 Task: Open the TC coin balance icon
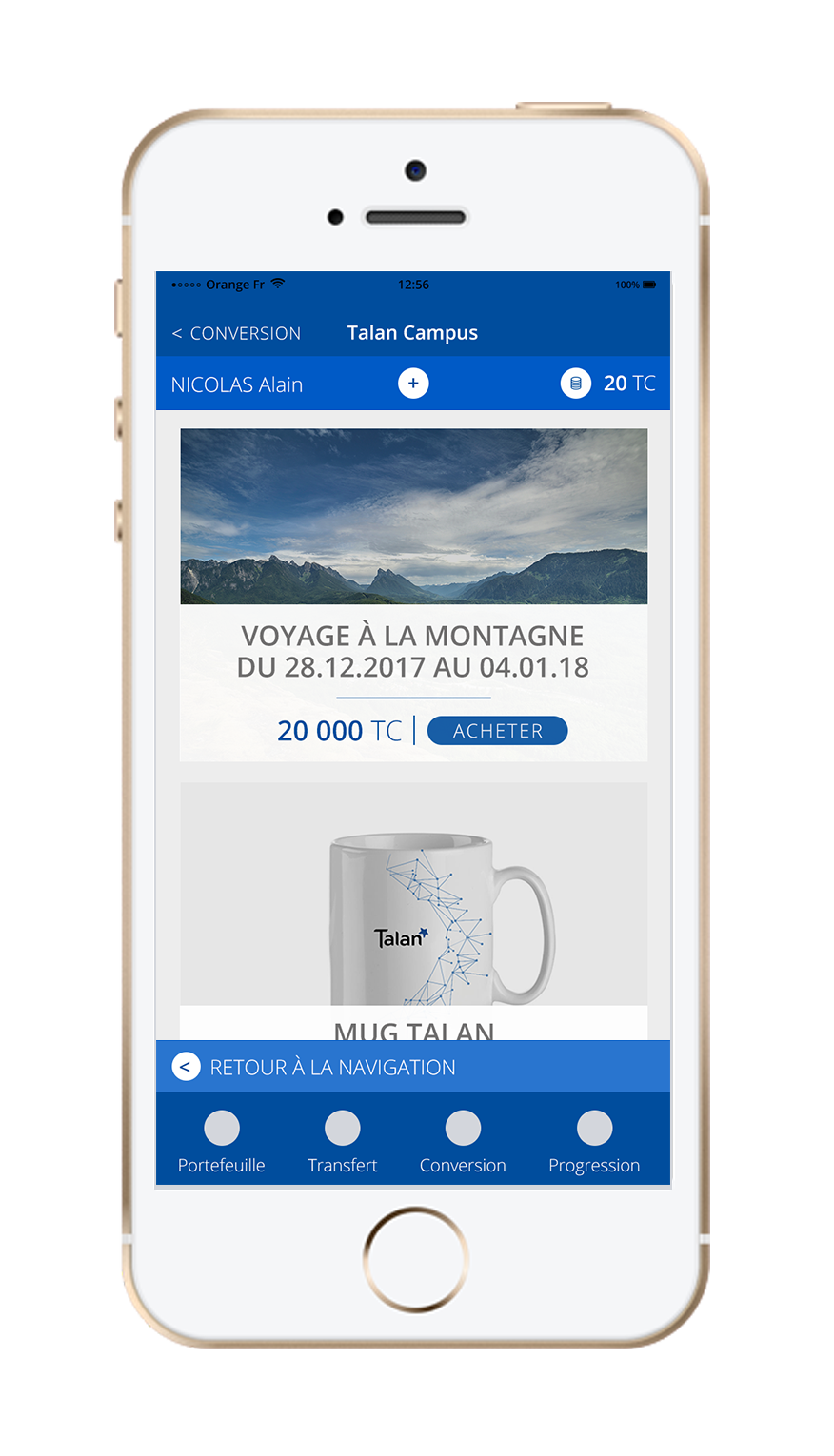pyautogui.click(x=575, y=384)
